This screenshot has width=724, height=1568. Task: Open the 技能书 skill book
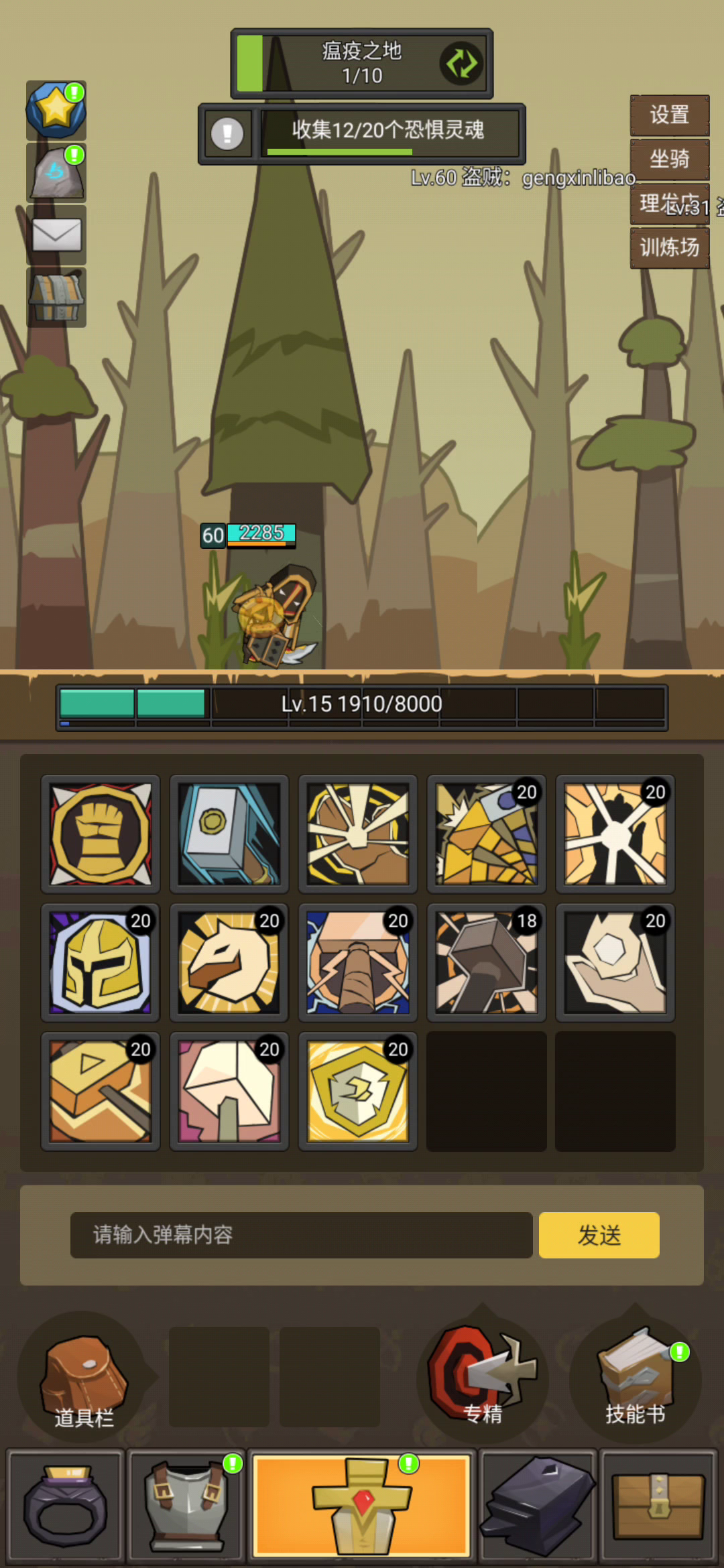tap(636, 1378)
